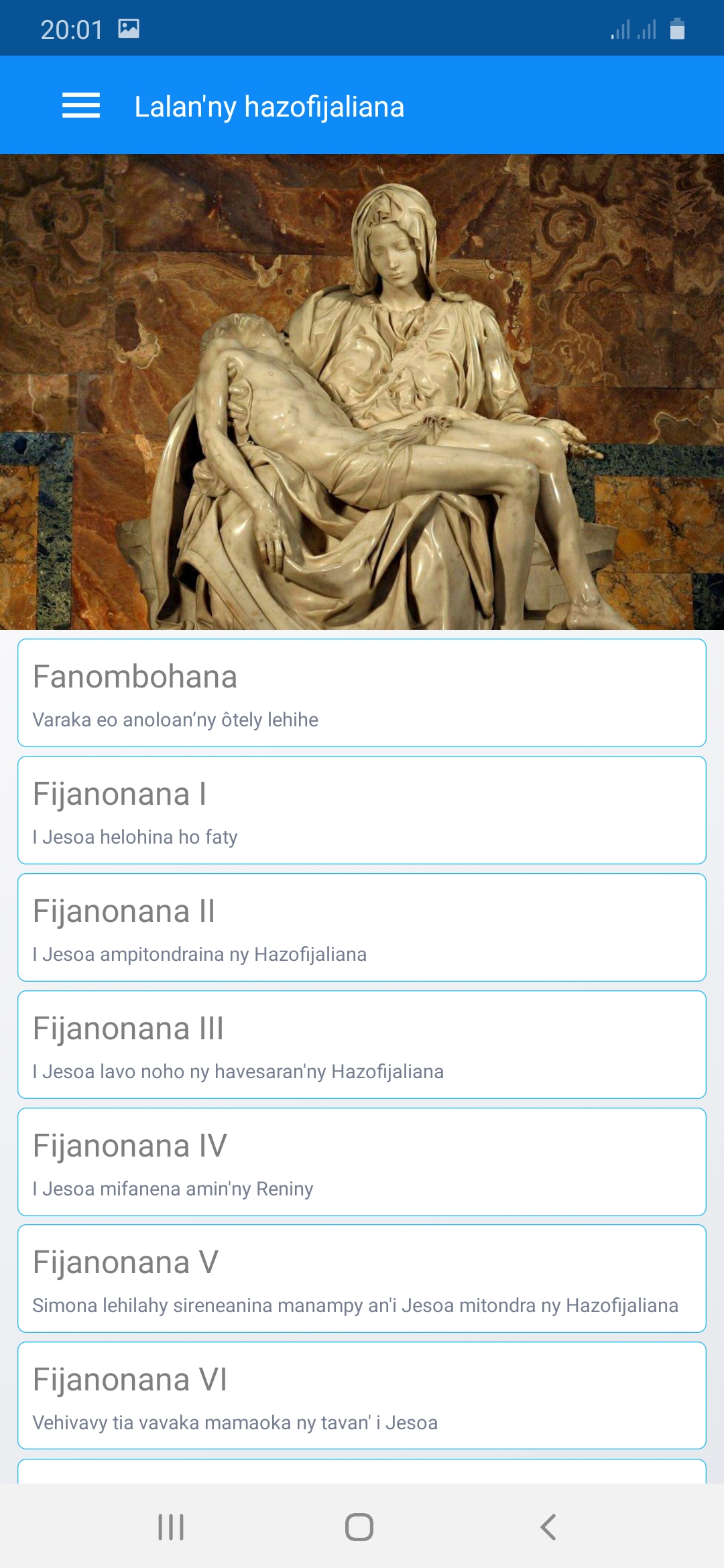The image size is (724, 1568).
Task: Tap the system home button
Action: [359, 1527]
